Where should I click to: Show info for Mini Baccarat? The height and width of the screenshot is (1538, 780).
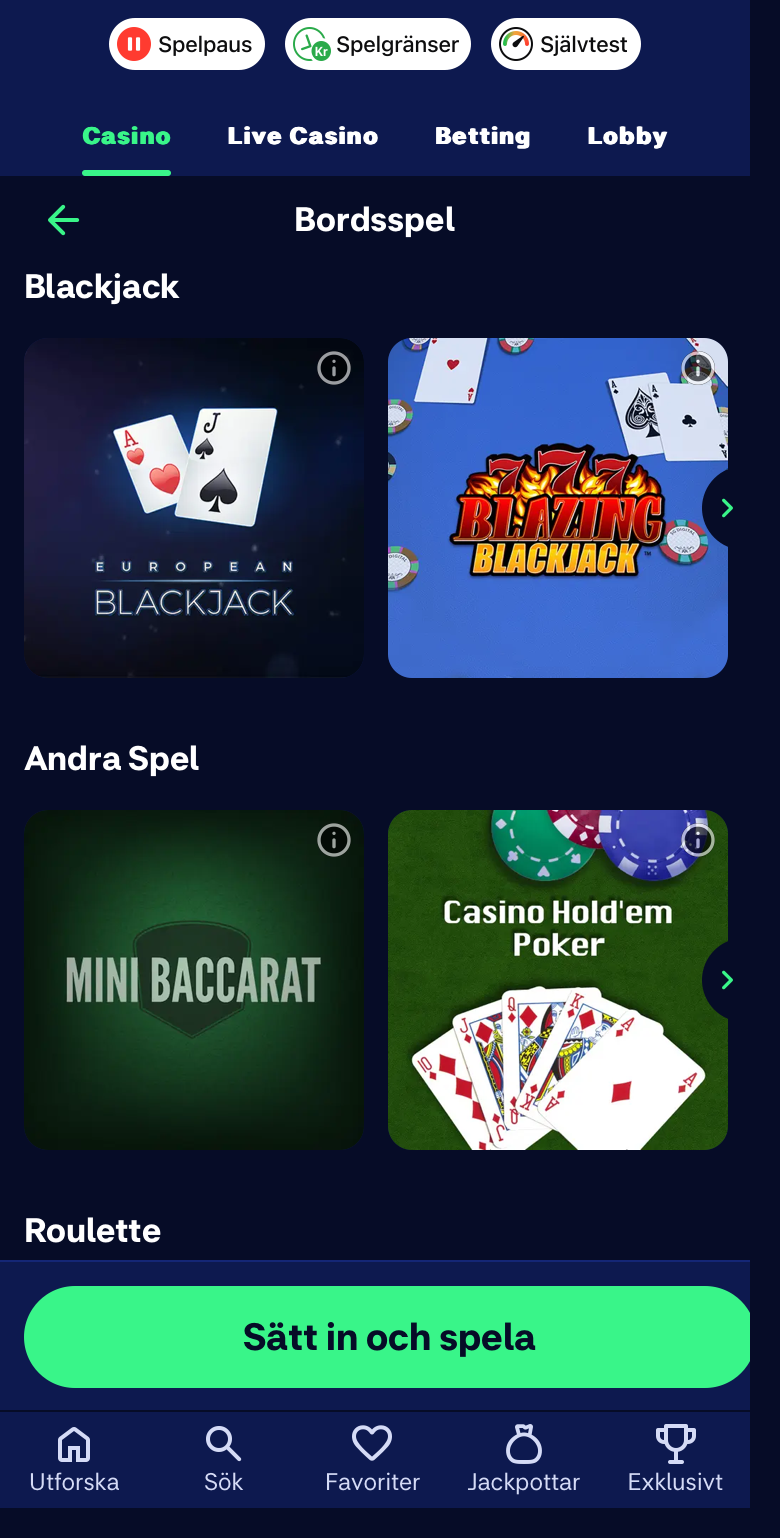[334, 841]
